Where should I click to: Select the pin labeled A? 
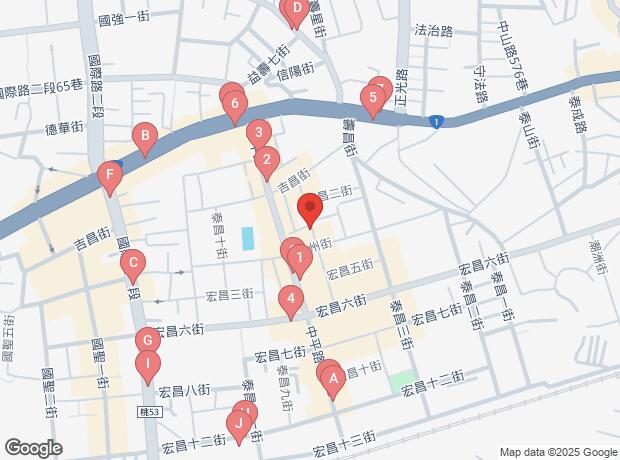[x=333, y=378]
